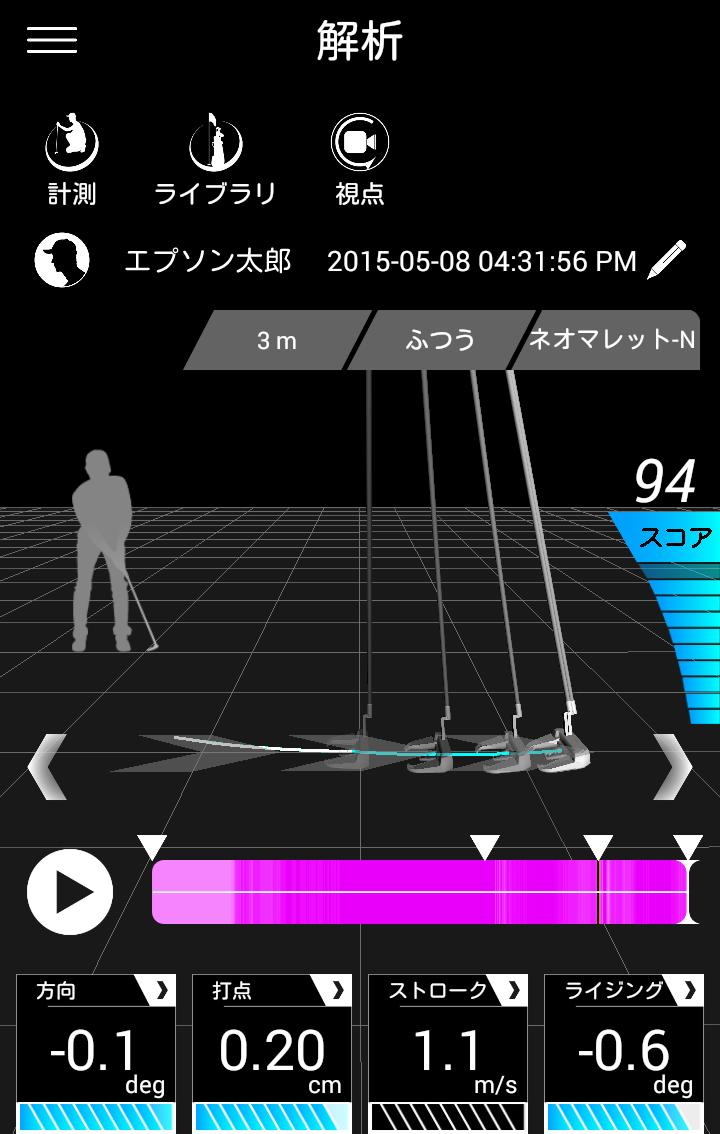Image resolution: width=720 pixels, height=1134 pixels.
Task: Go to the previous swing with left arrow
Action: click(46, 767)
